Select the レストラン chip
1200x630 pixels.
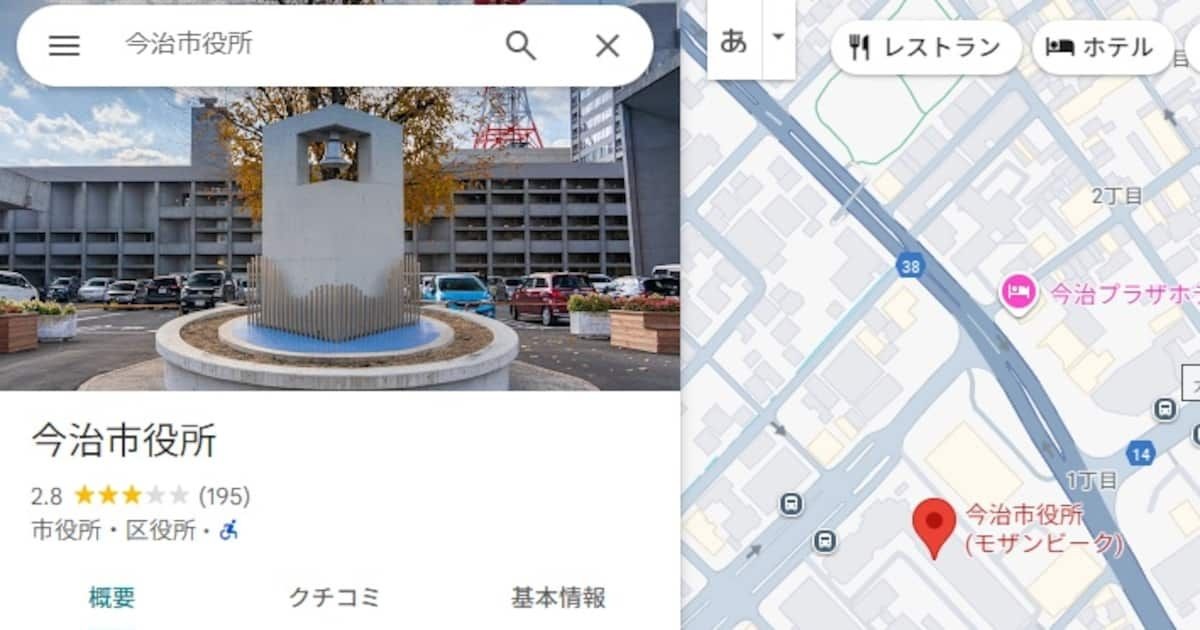coord(925,47)
